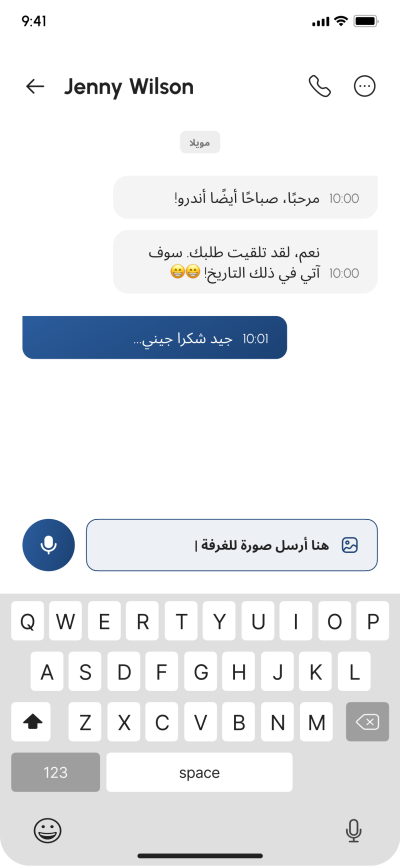Screen dimensions: 400x866
Task: Switch keyboard to 123 numbers
Action: click(x=55, y=772)
